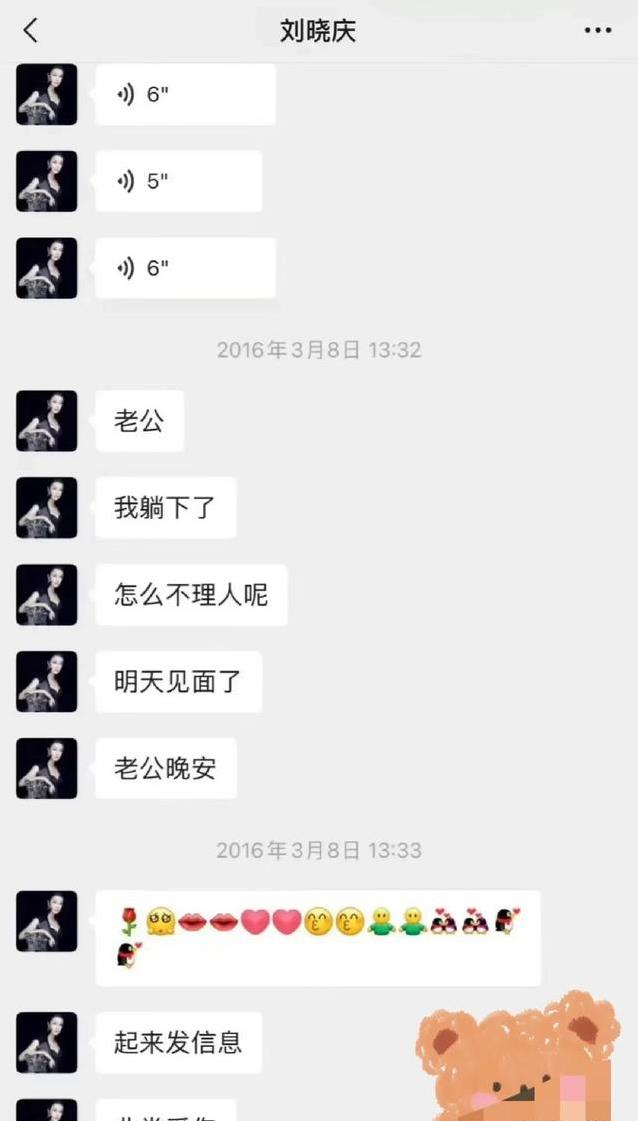Screen dimensions: 638x1121
Task: Go back from the 刘晓庆 chat
Action: click(x=31, y=31)
